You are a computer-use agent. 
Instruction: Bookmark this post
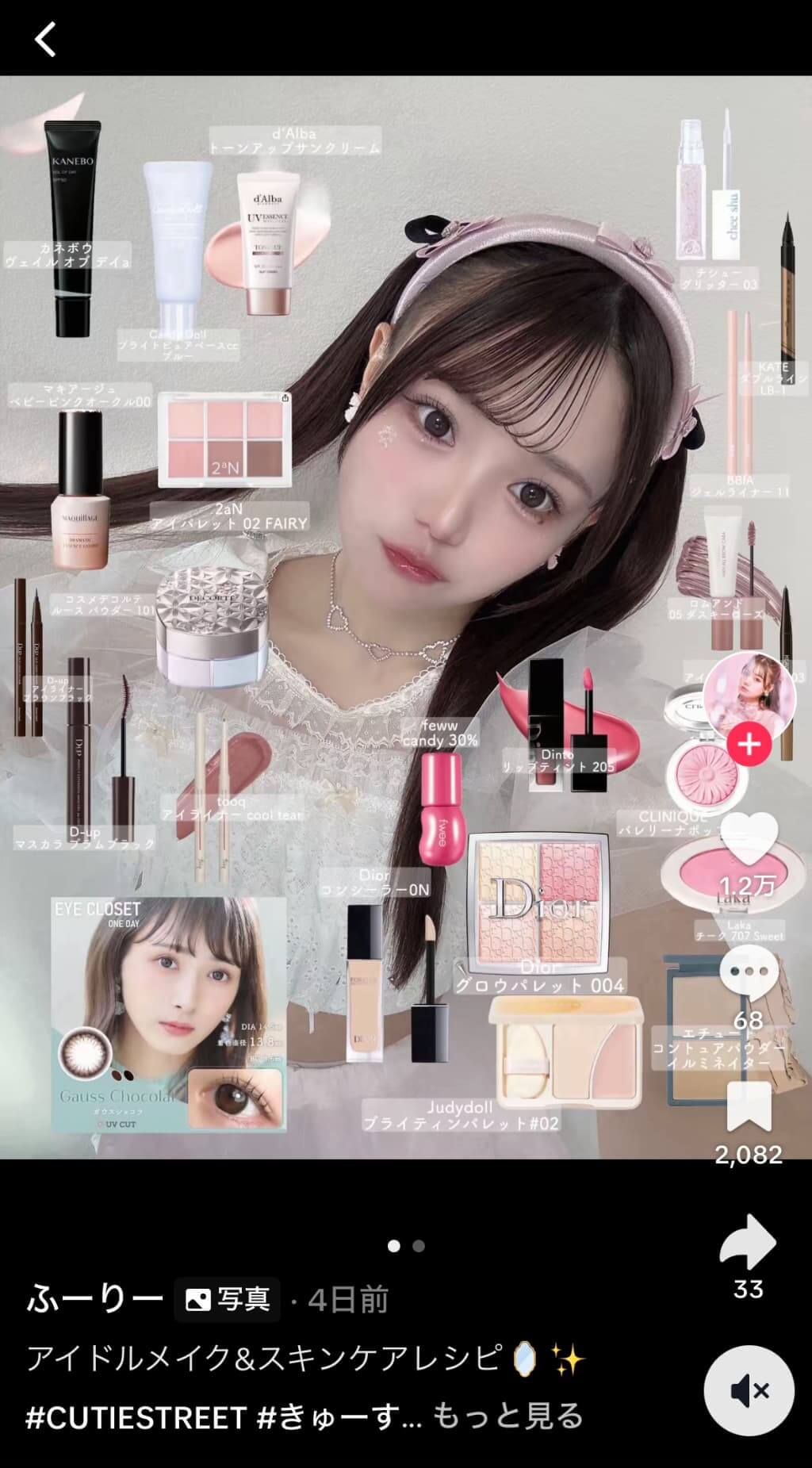coord(749,1107)
